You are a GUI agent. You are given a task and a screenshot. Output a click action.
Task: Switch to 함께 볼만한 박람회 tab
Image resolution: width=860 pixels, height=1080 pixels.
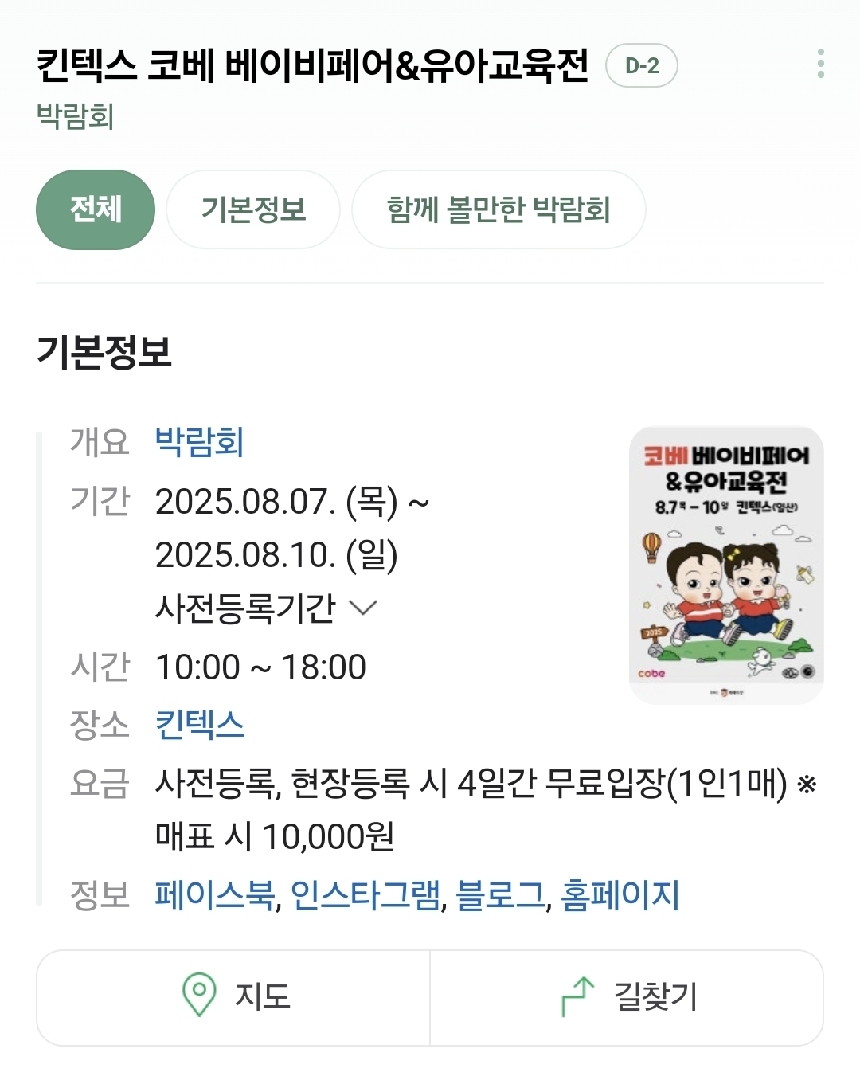(498, 210)
